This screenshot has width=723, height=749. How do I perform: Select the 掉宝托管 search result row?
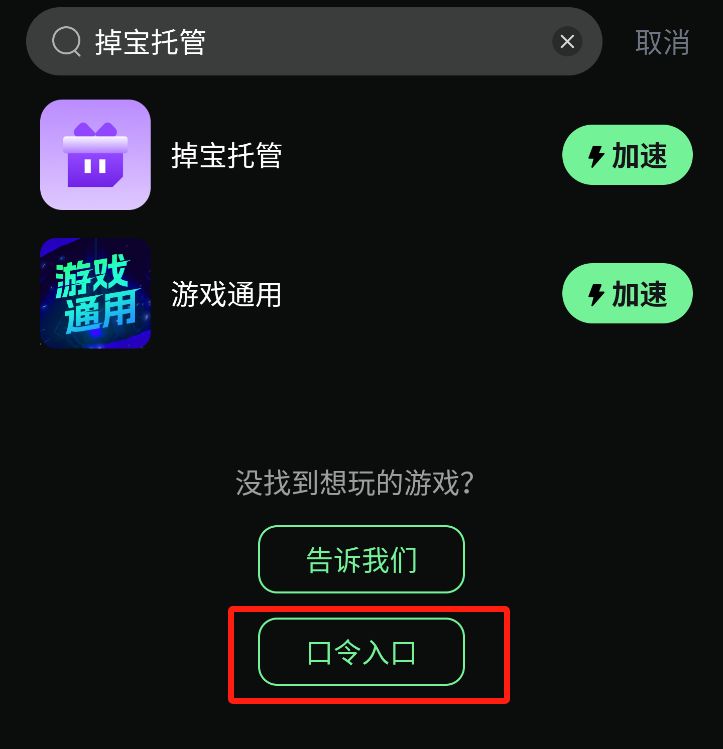300,154
